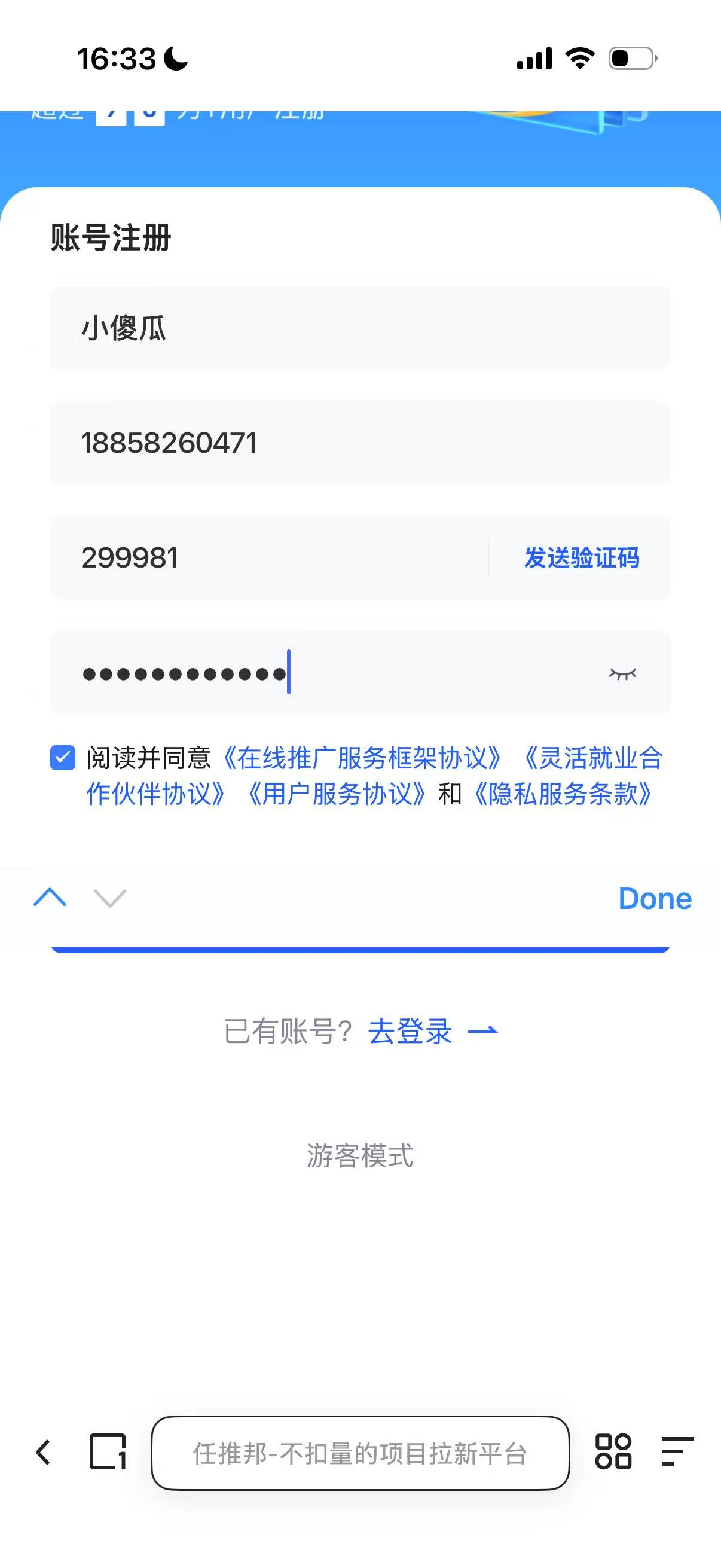Click 去登录 to switch to login
721x1568 pixels.
point(411,1030)
